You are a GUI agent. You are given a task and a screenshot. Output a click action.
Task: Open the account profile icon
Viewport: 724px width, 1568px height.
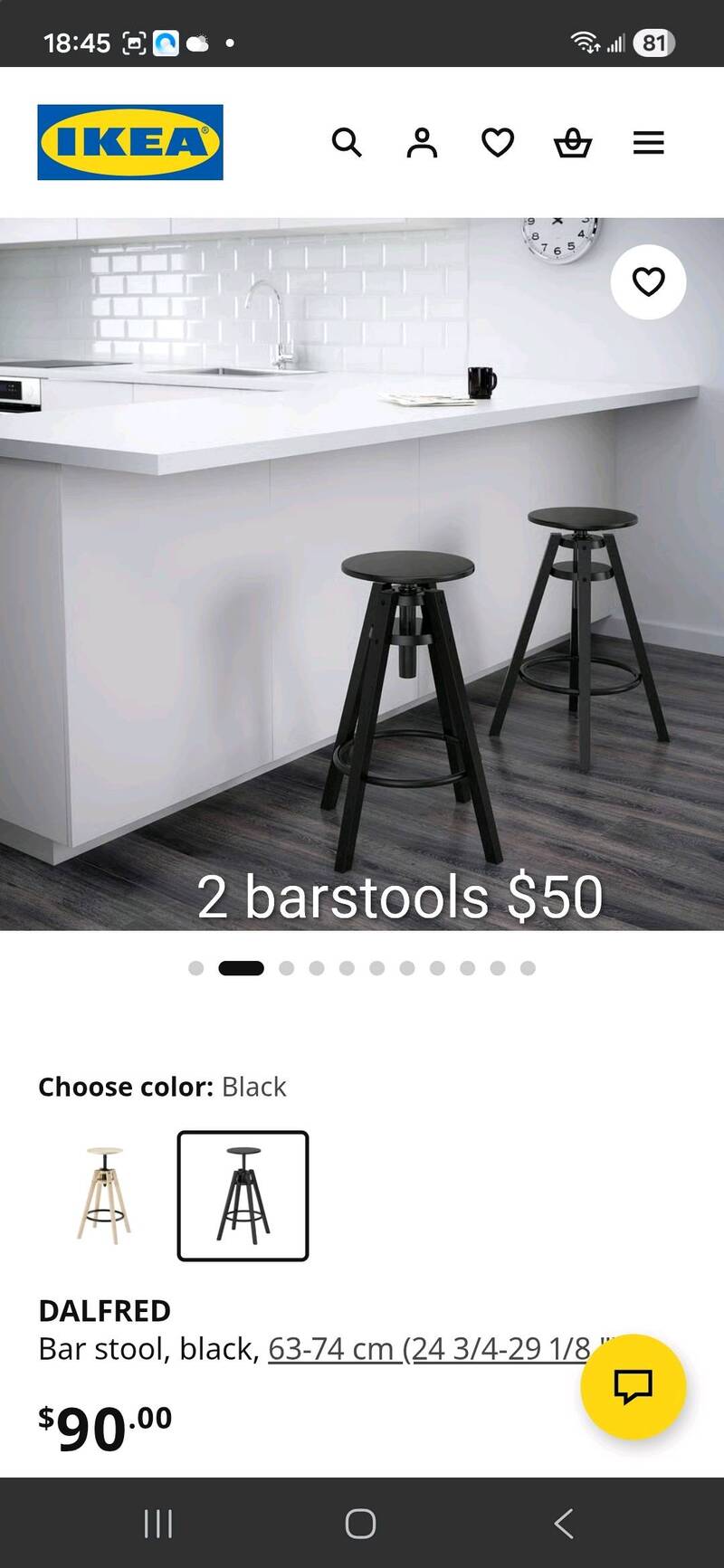coord(422,142)
